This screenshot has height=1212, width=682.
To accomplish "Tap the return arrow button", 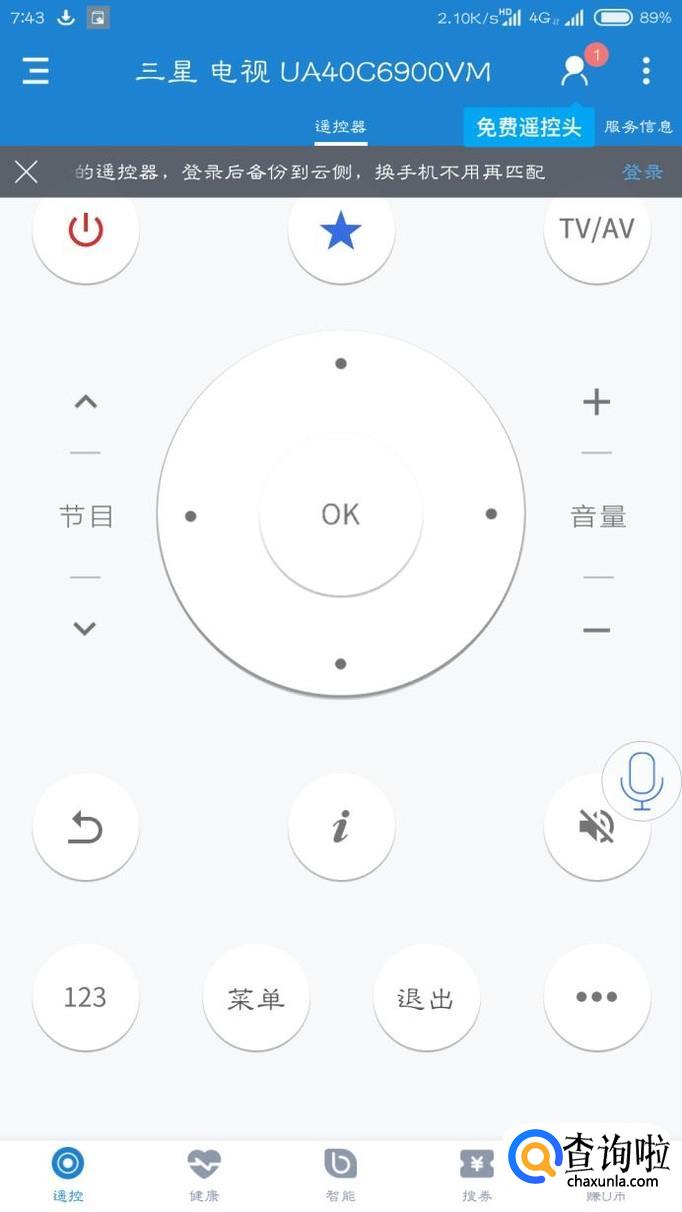I will (x=86, y=827).
